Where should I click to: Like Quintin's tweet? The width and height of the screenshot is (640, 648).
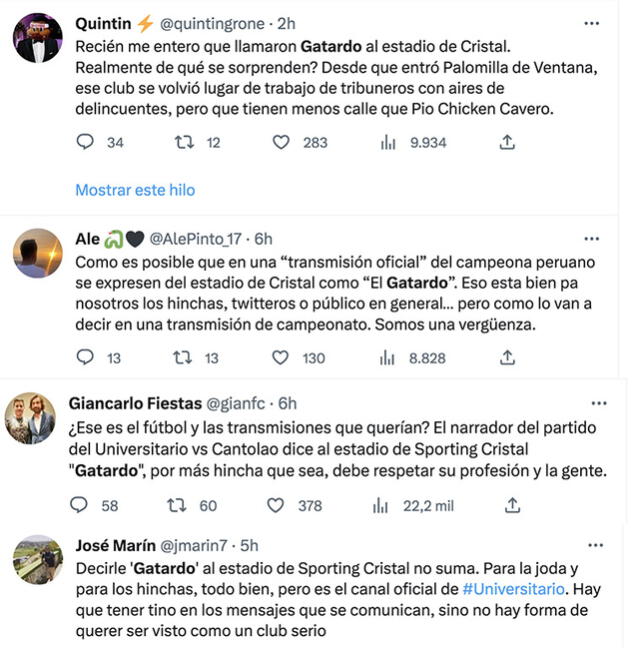(282, 143)
